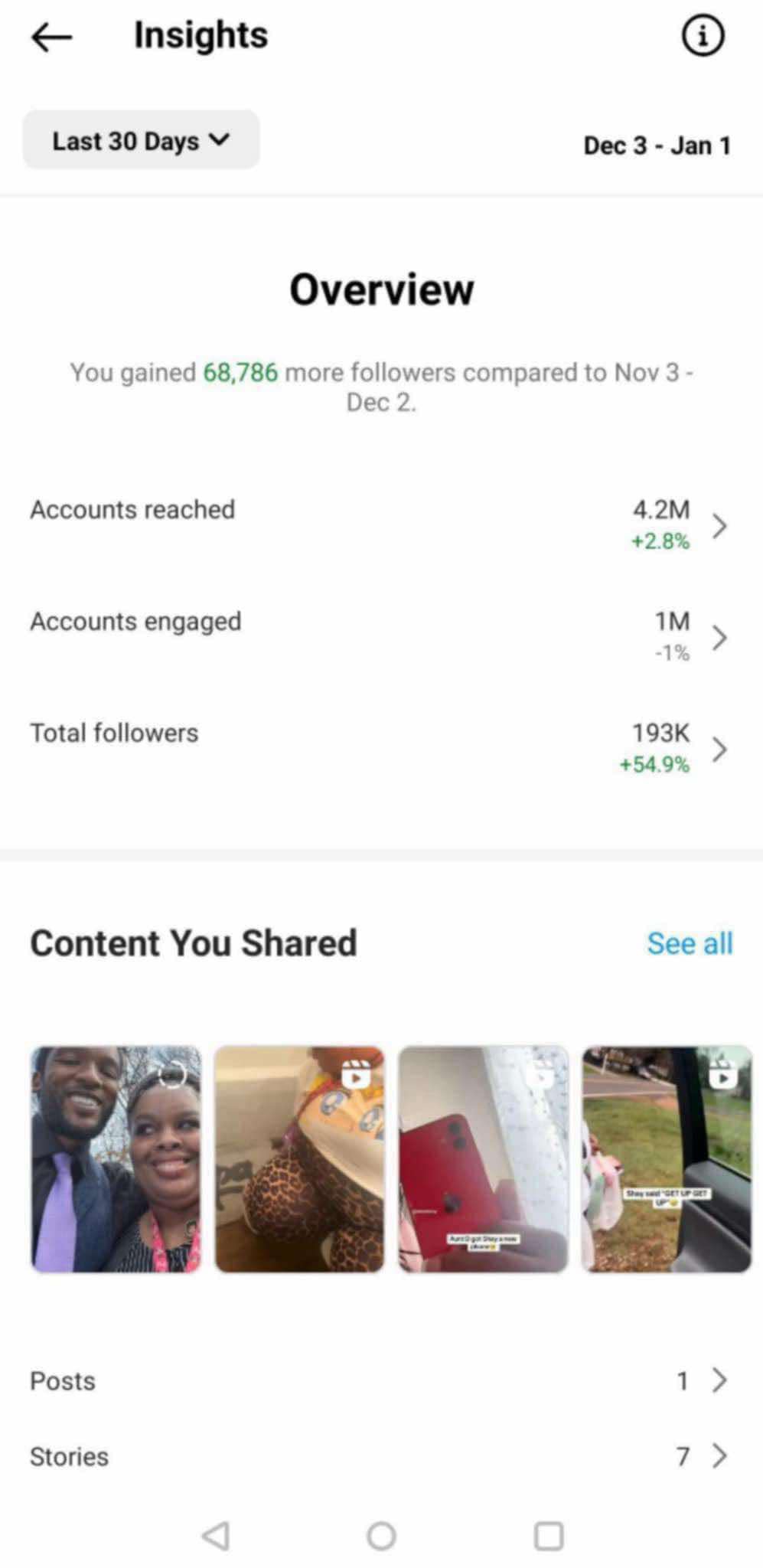
Task: Go back using the top arrow
Action: coord(51,37)
